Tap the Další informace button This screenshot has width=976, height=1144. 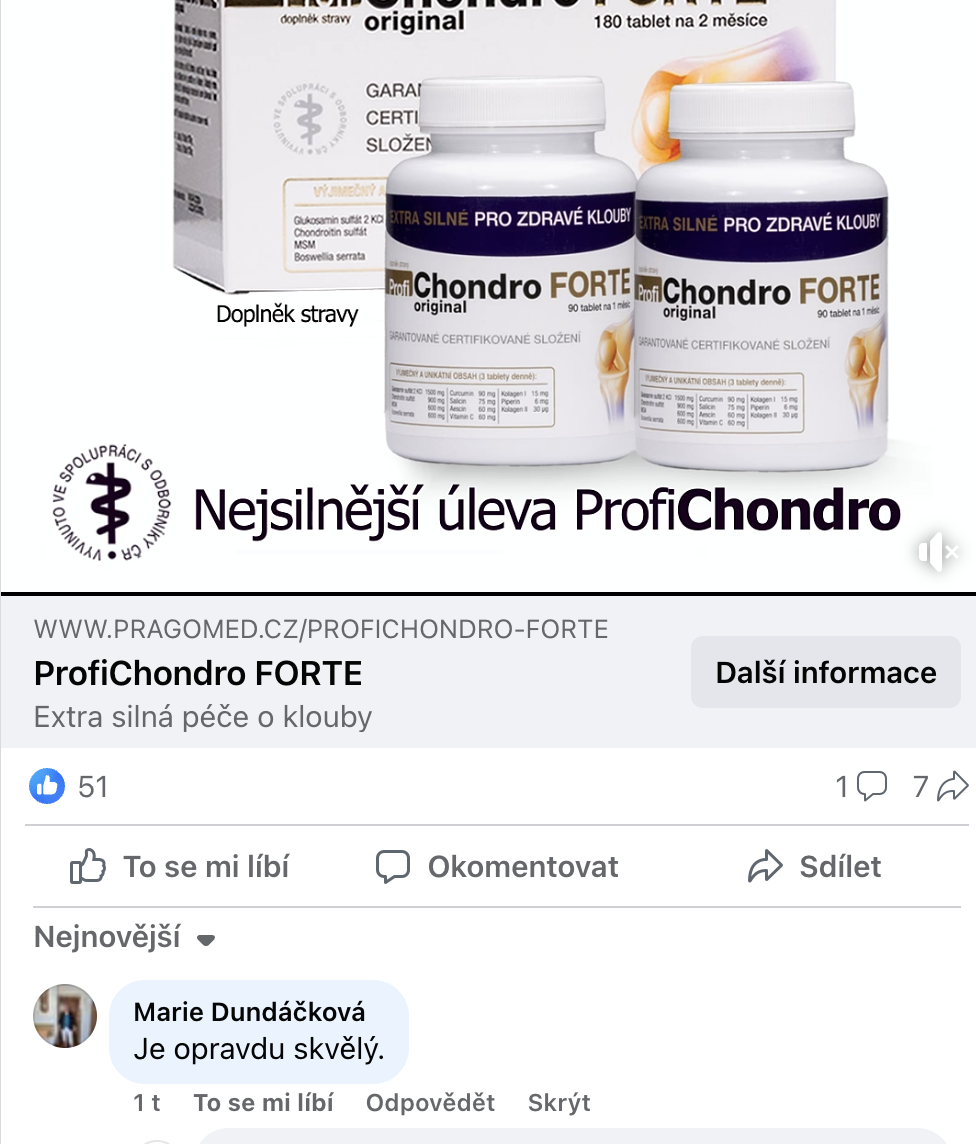point(825,672)
